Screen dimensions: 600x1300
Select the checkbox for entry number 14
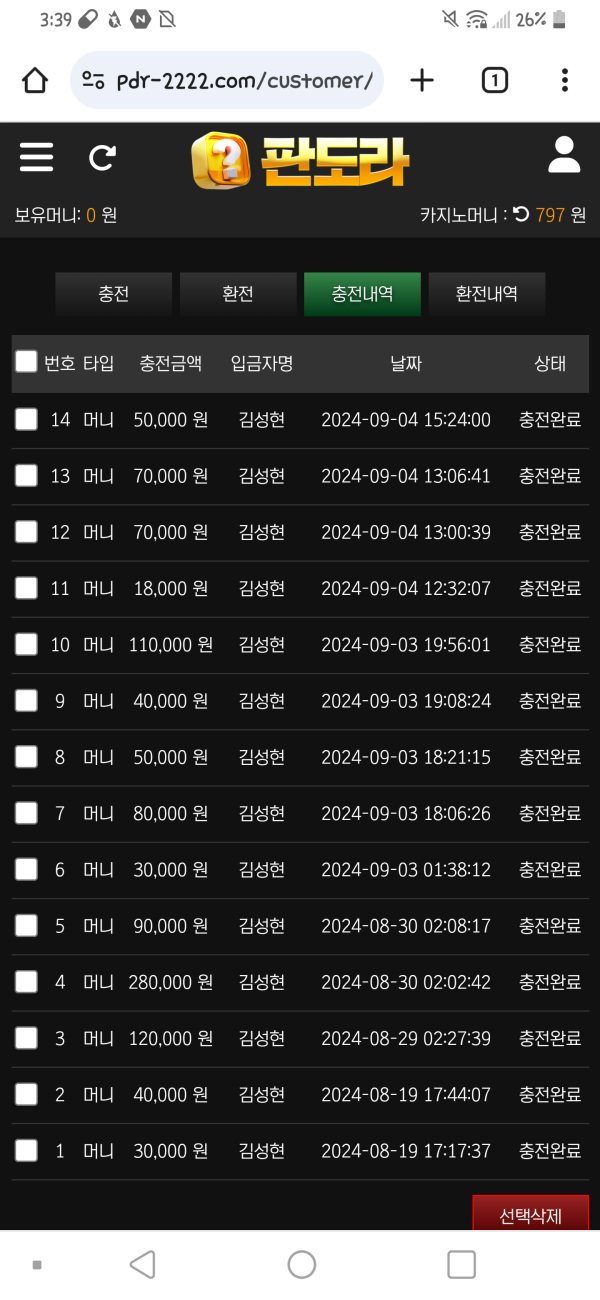26,420
